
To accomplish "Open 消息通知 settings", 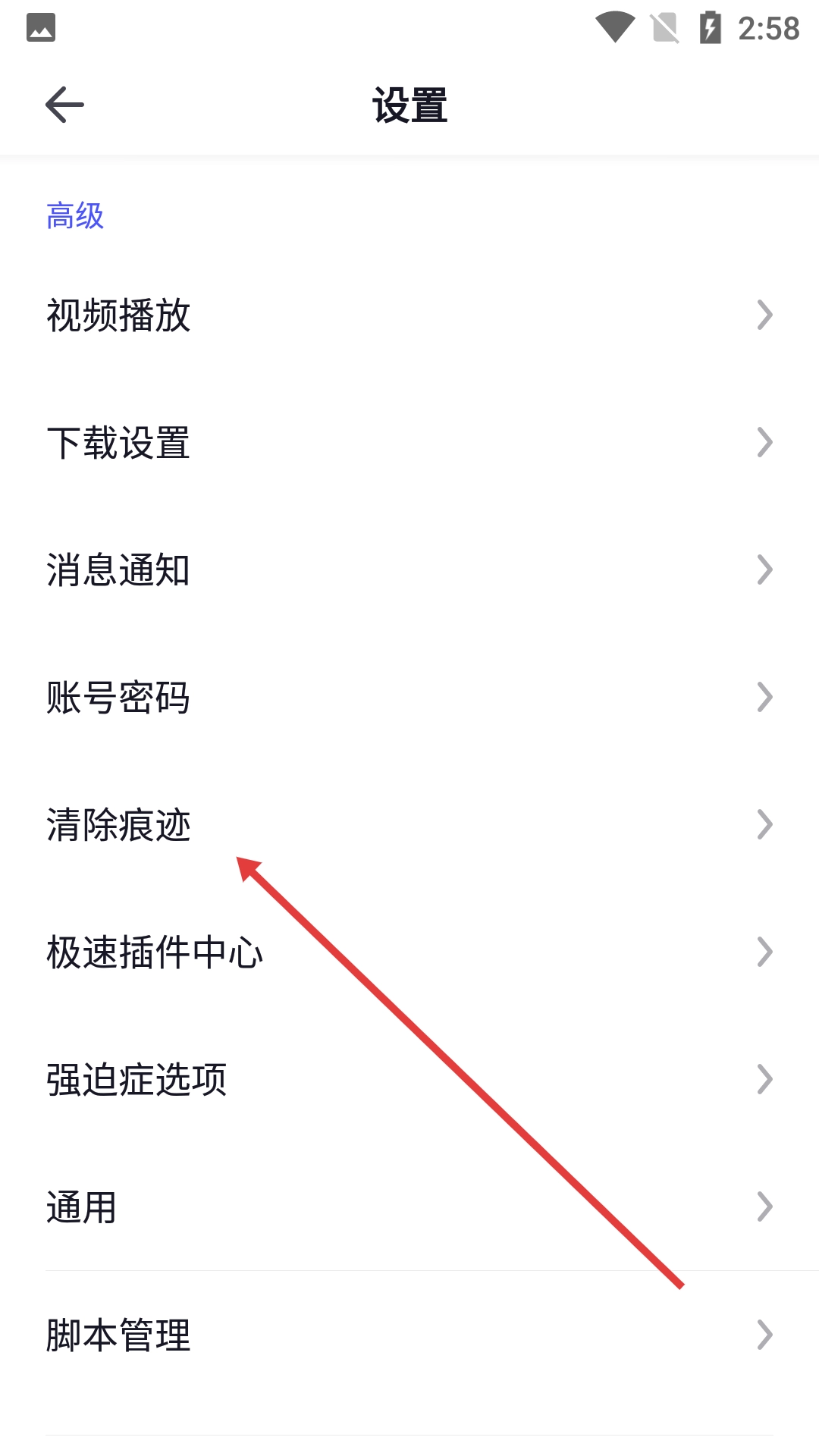I will pyautogui.click(x=409, y=570).
